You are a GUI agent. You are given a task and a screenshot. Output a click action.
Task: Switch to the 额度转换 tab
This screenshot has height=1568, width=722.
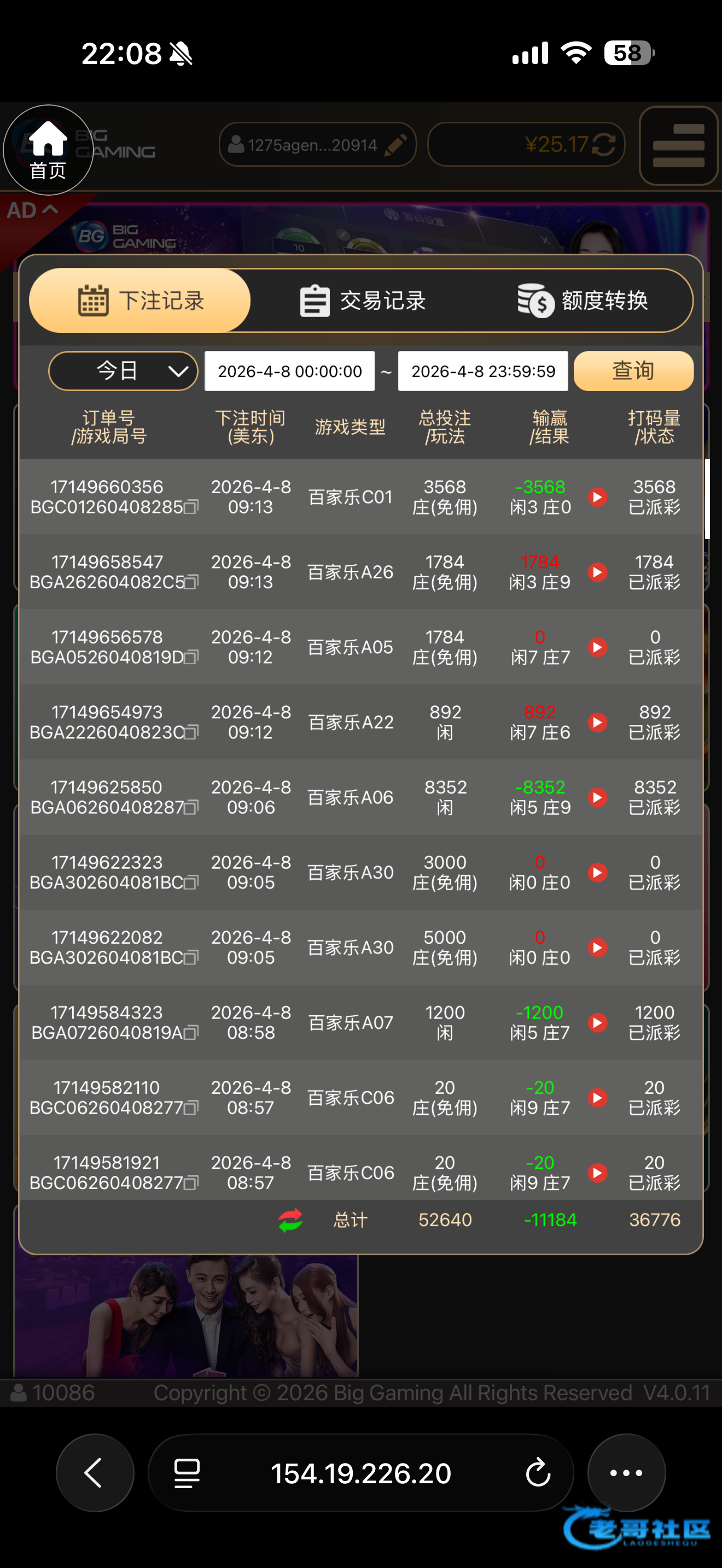583,301
